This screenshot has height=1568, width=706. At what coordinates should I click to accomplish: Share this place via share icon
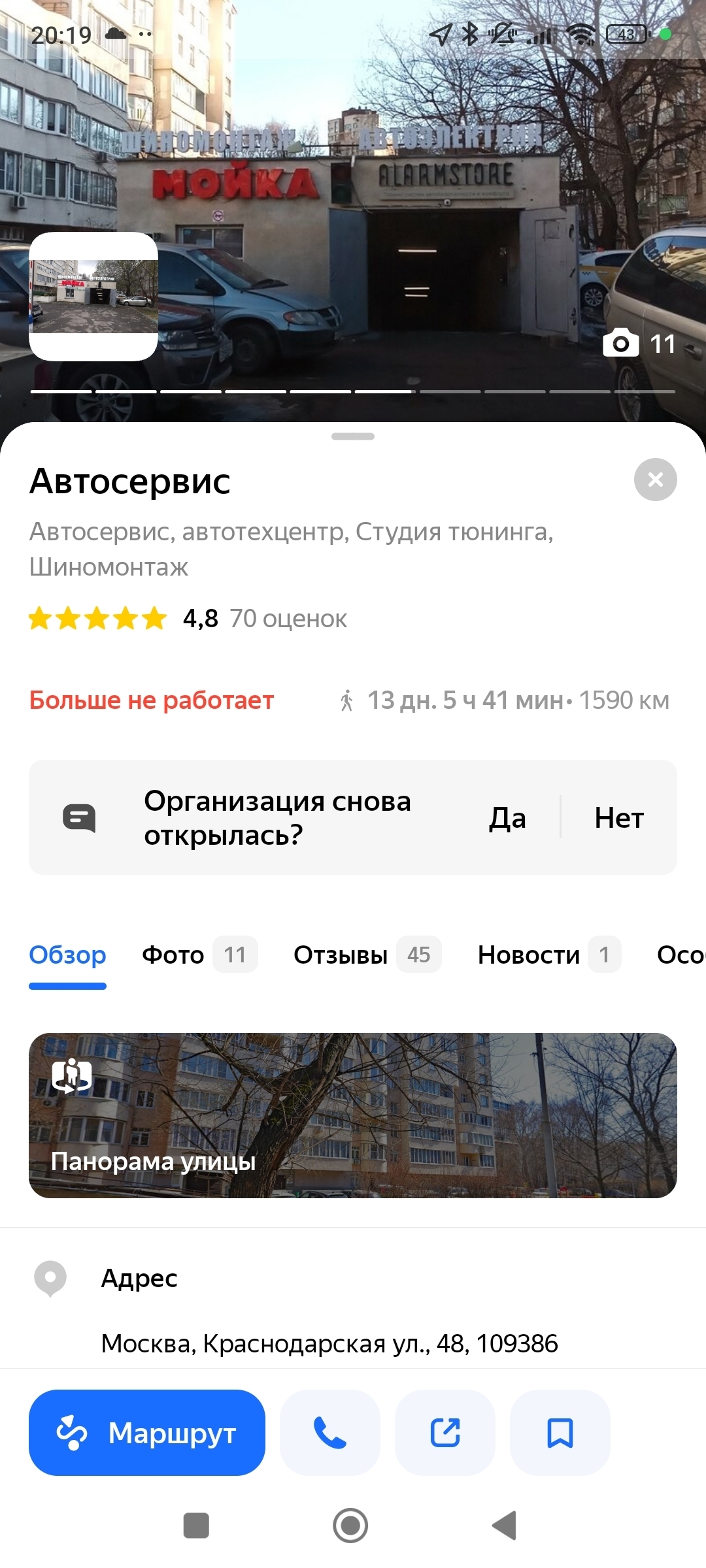click(445, 1433)
